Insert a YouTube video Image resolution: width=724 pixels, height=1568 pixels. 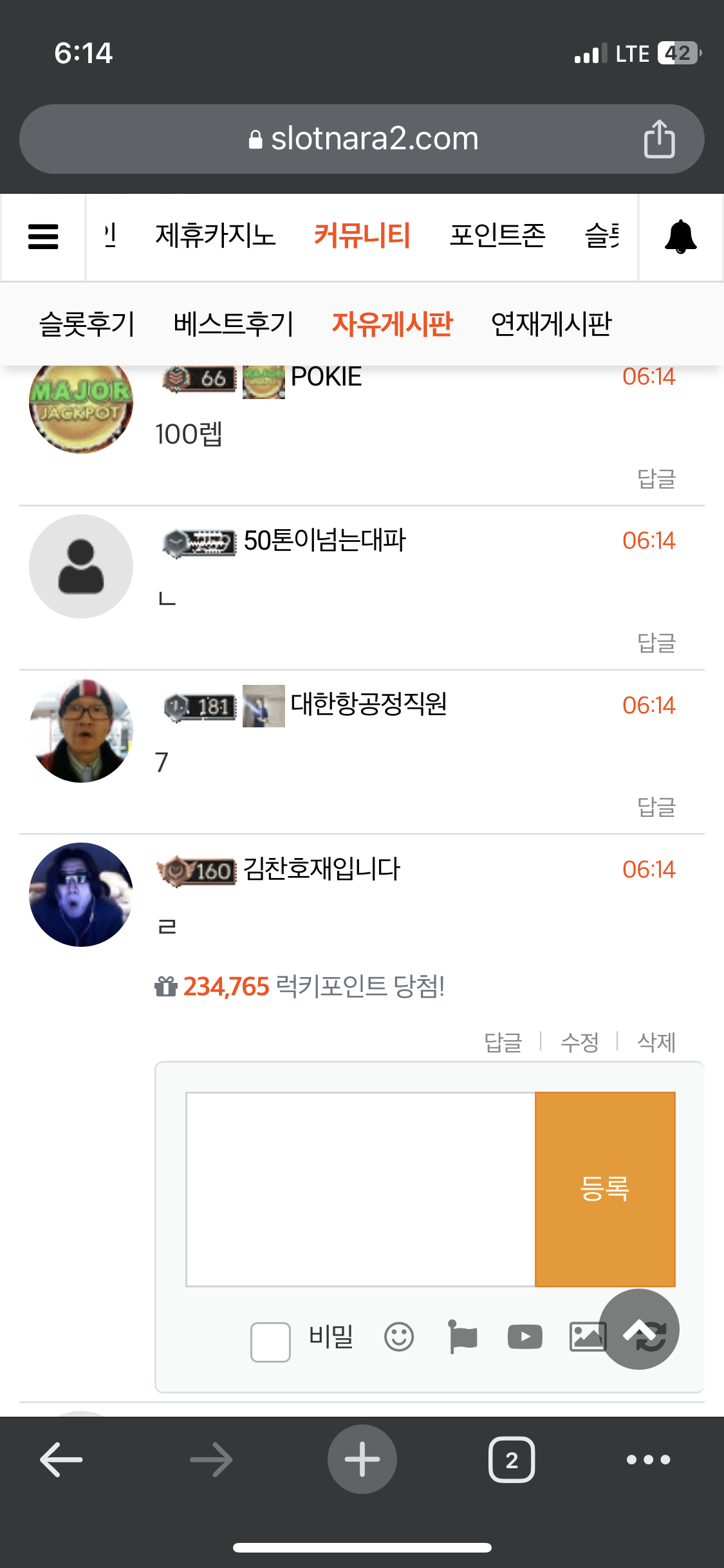(525, 1337)
